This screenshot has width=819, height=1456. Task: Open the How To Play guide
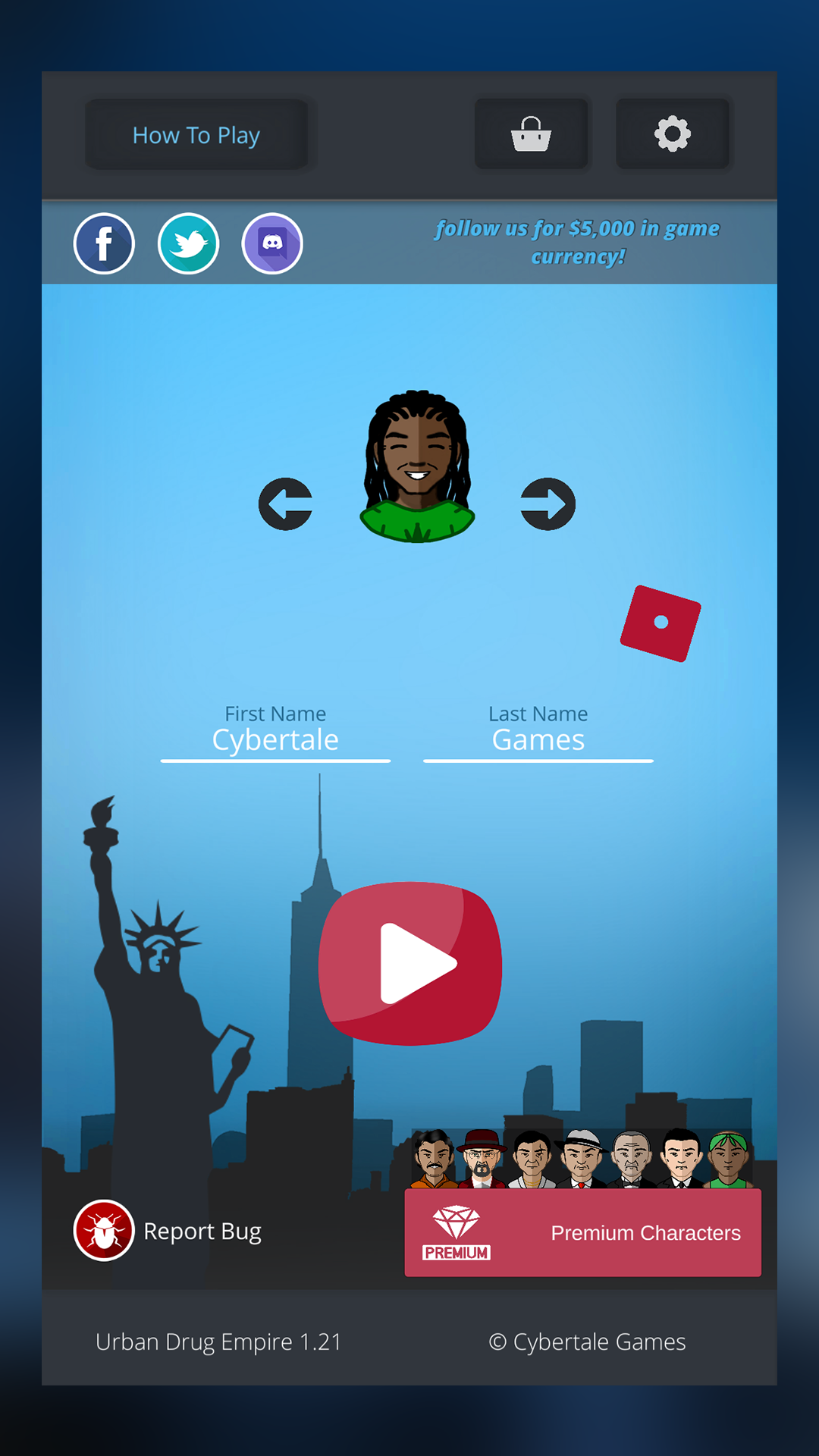(x=196, y=135)
